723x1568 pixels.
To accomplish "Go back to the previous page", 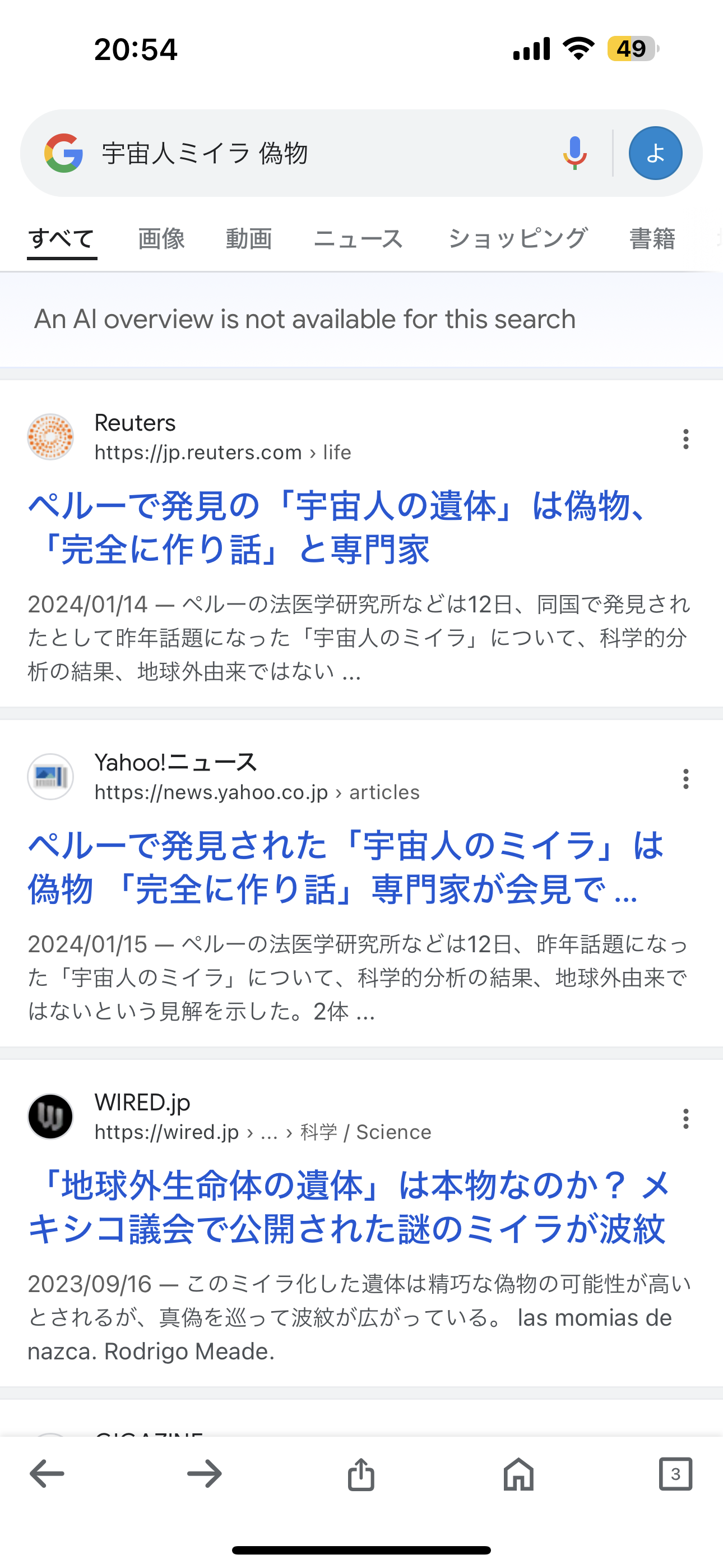I will click(x=47, y=1474).
